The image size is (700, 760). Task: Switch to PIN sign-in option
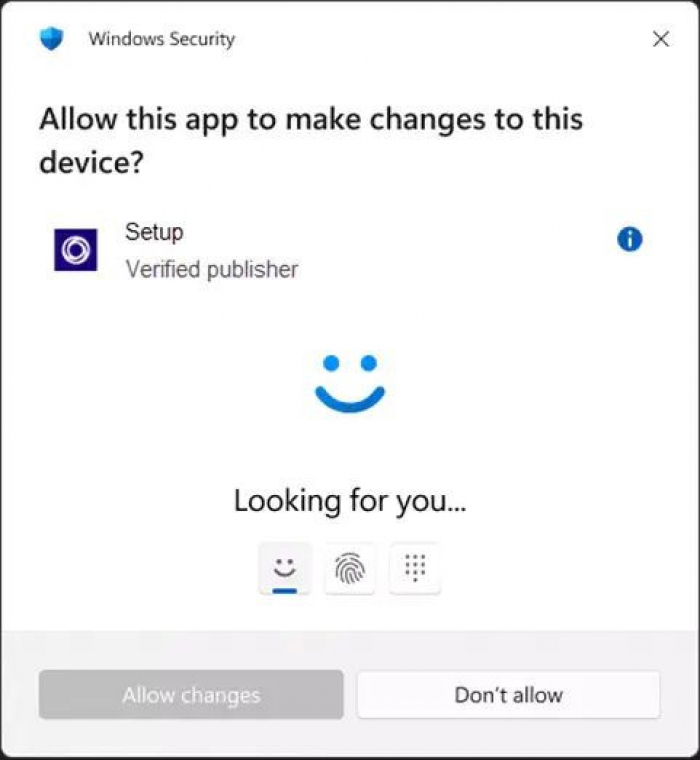[415, 569]
